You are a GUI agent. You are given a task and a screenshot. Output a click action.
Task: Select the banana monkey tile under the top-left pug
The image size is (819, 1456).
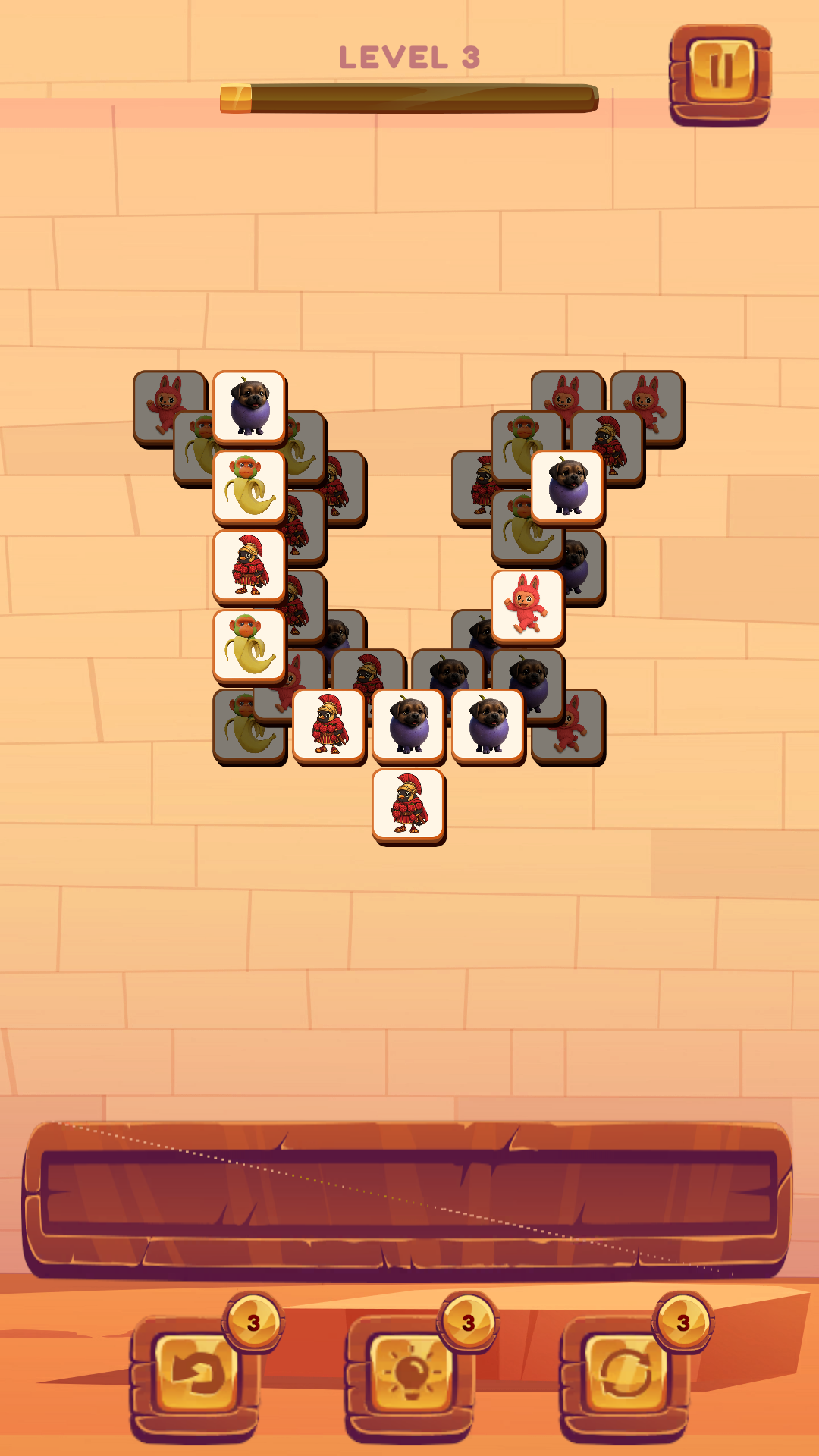[249, 486]
